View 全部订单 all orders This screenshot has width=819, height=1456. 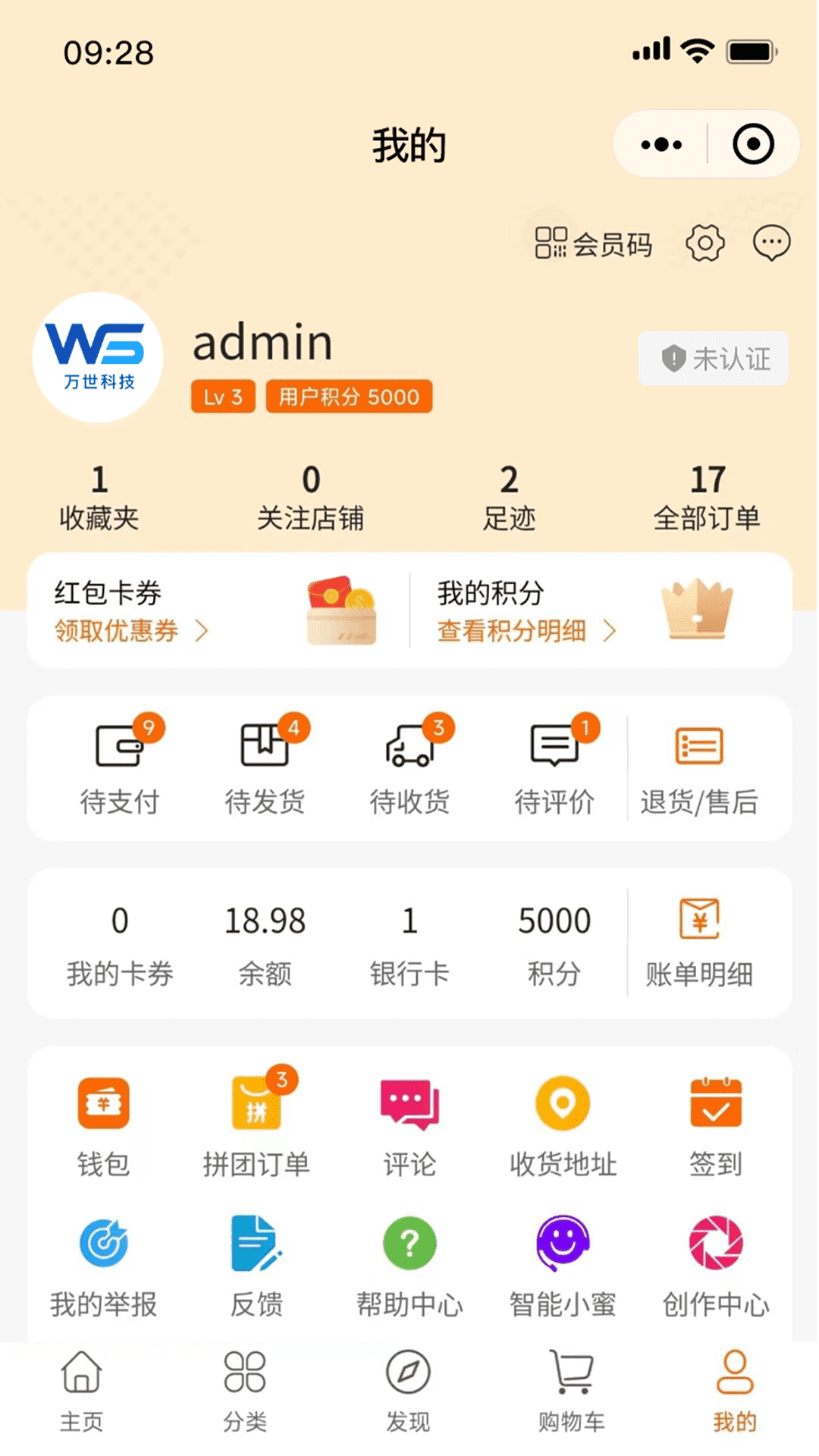(x=707, y=497)
